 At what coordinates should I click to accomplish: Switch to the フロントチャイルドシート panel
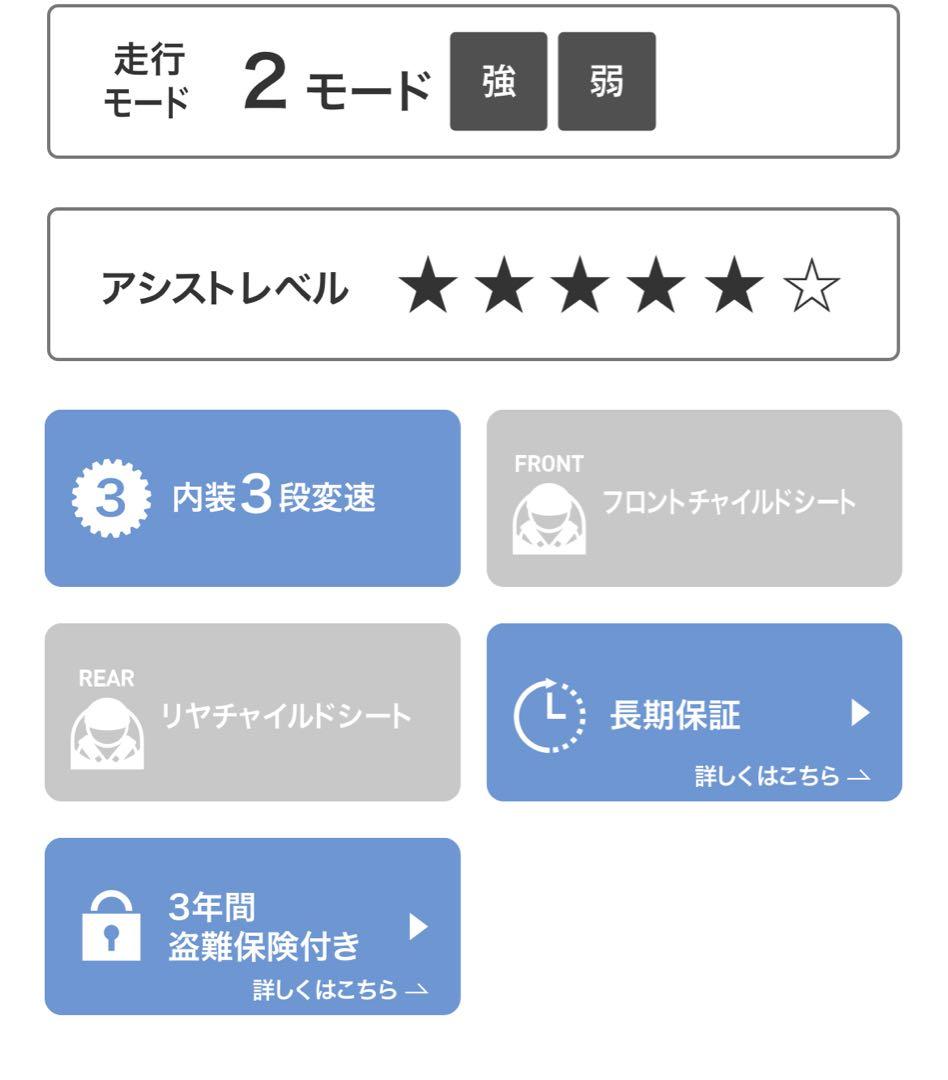695,497
